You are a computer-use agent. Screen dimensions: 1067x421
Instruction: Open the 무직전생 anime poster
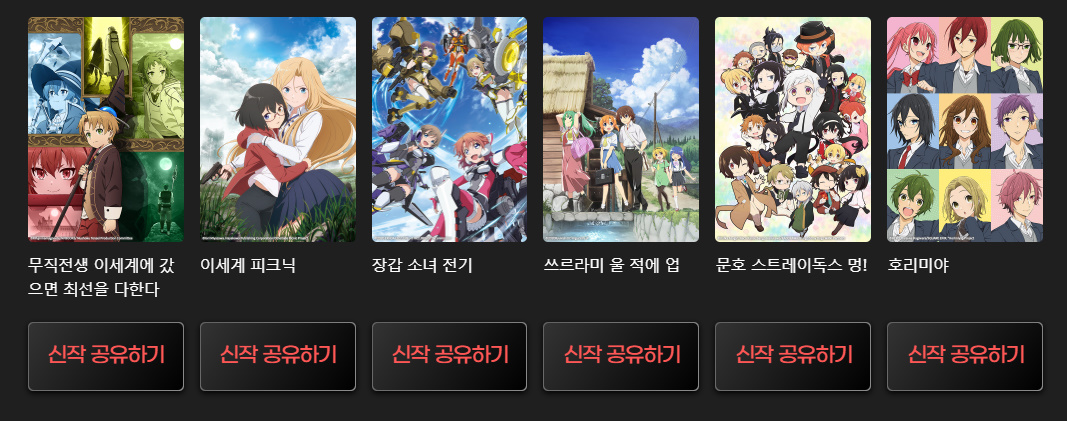click(x=106, y=129)
